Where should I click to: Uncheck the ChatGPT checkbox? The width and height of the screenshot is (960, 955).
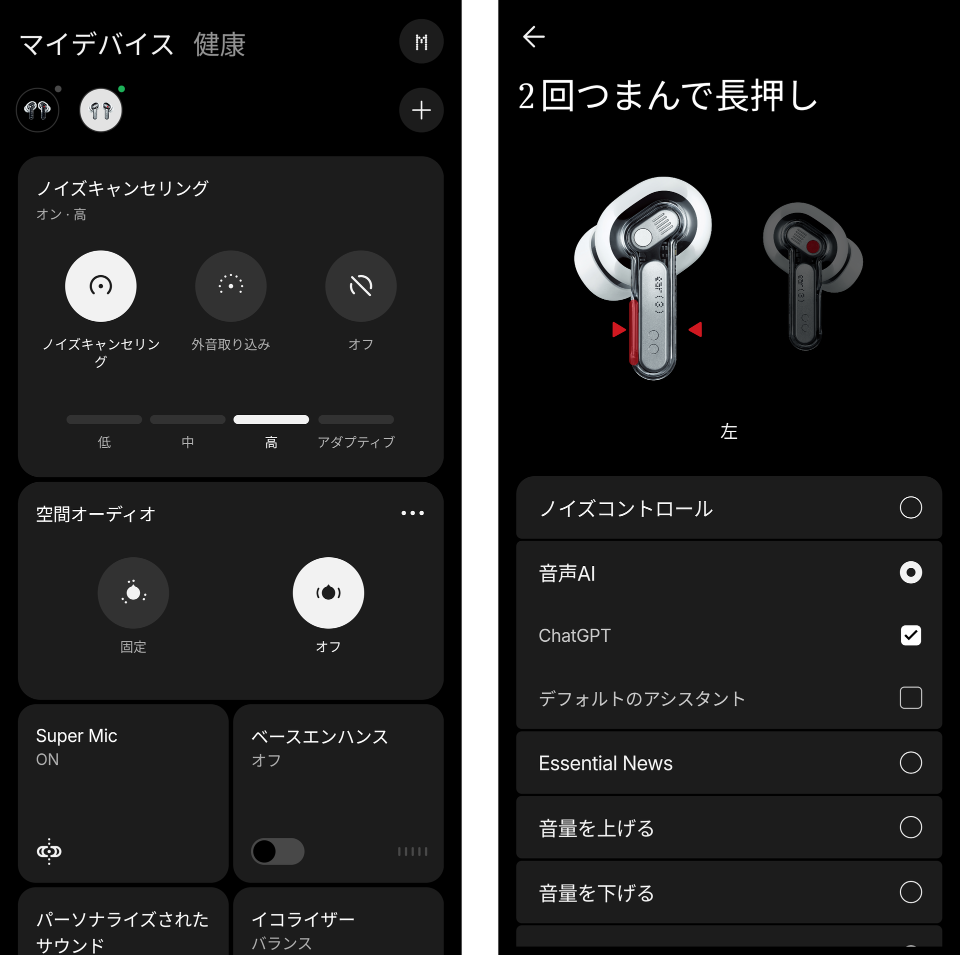tap(910, 635)
